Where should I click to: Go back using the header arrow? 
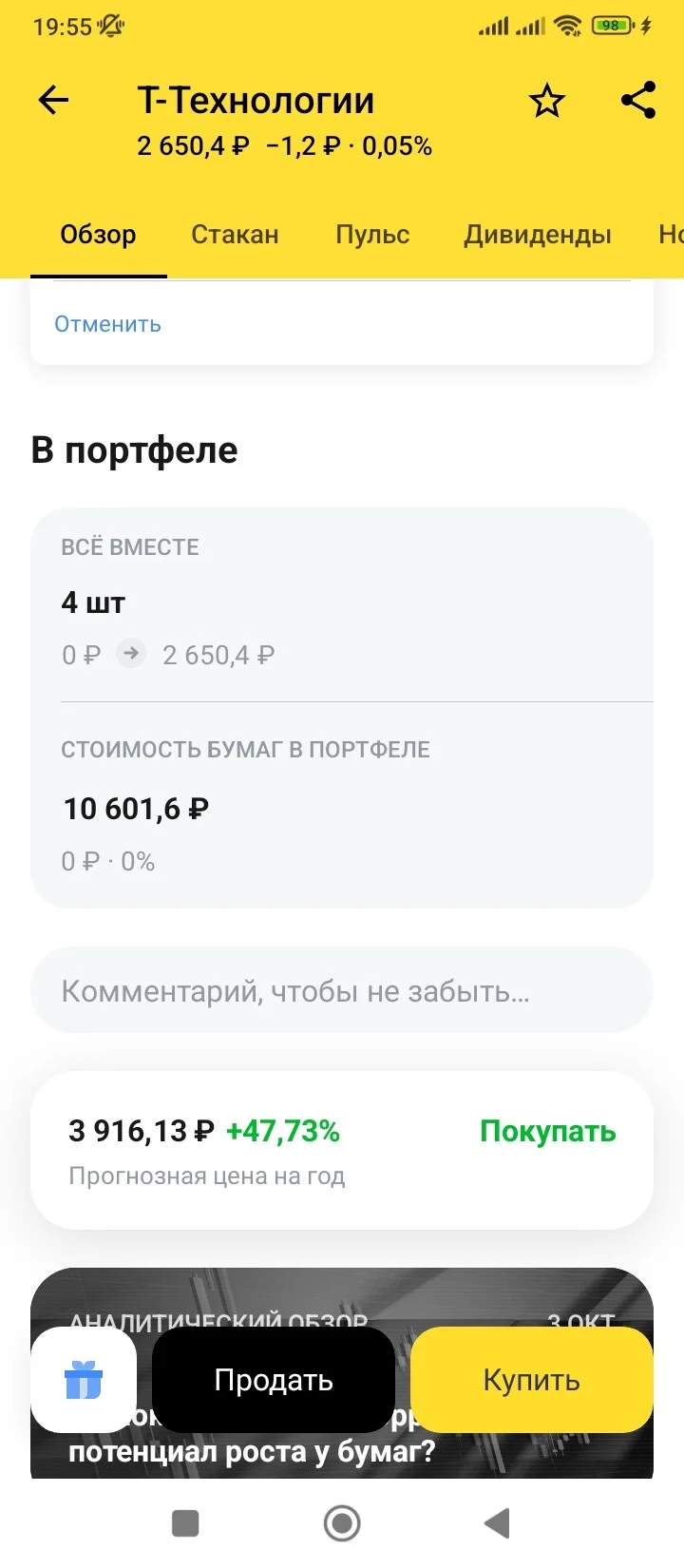(54, 100)
